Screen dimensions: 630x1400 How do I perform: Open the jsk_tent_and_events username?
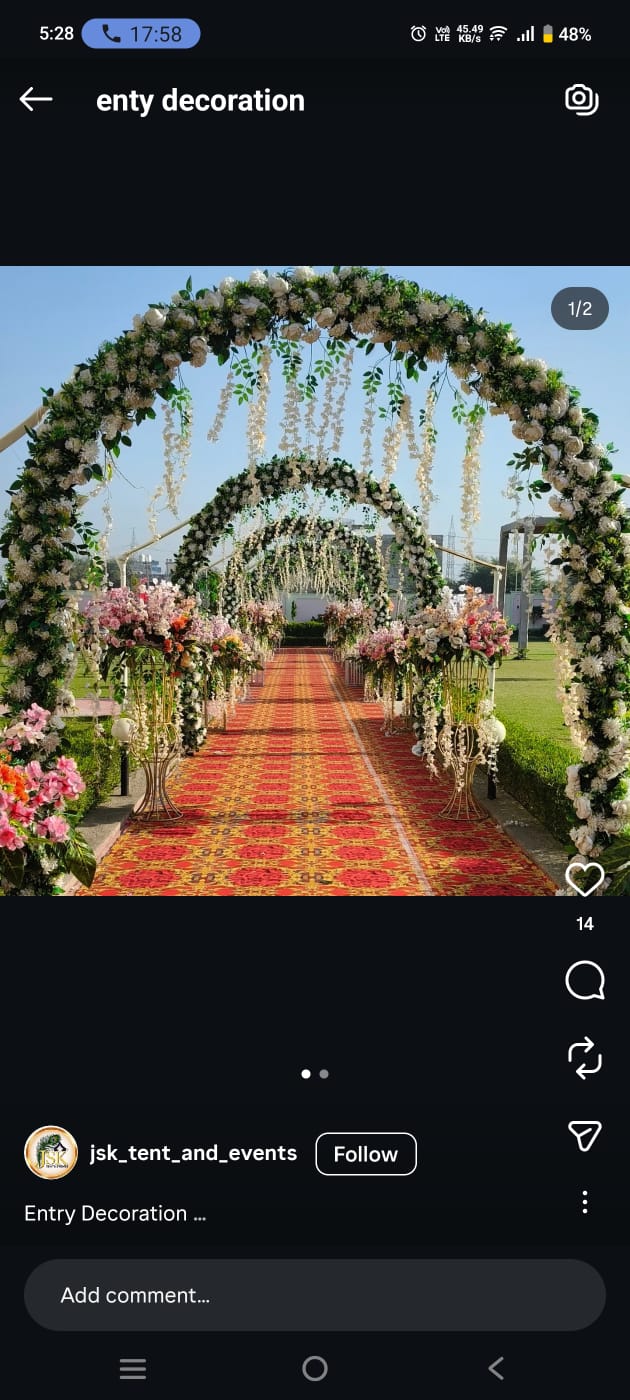click(193, 1153)
